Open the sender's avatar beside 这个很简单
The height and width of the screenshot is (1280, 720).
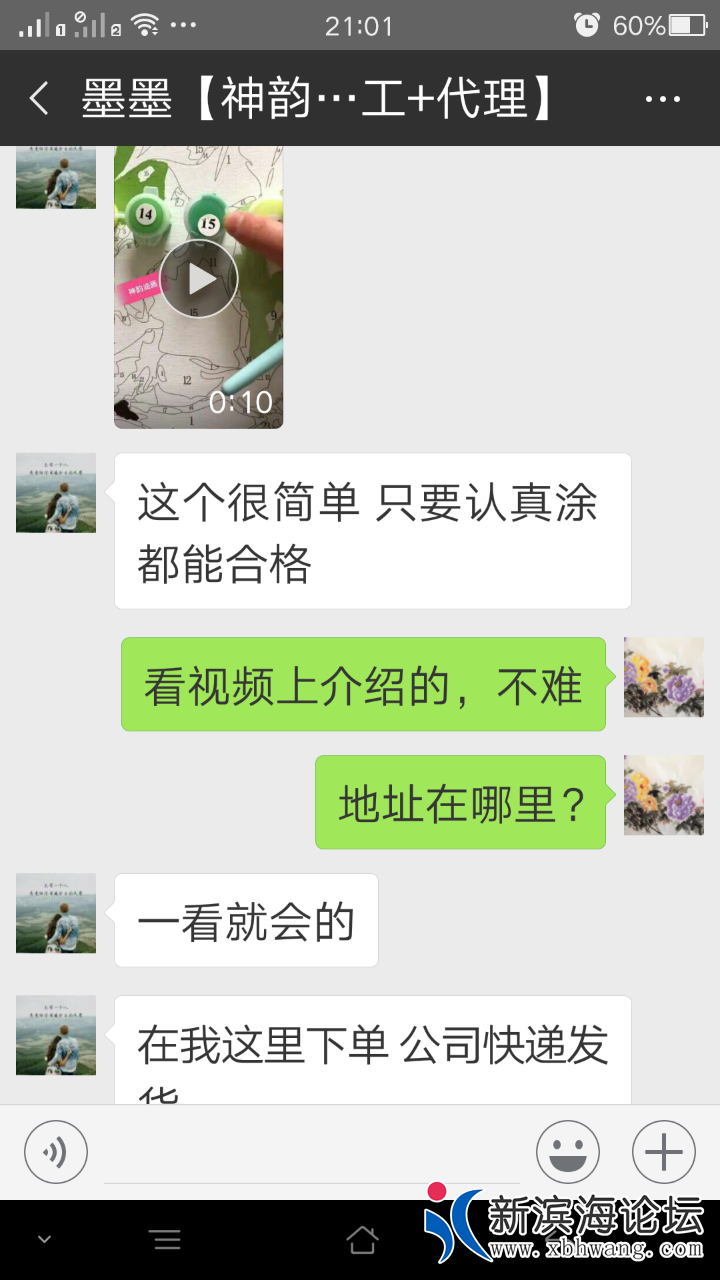(x=56, y=493)
